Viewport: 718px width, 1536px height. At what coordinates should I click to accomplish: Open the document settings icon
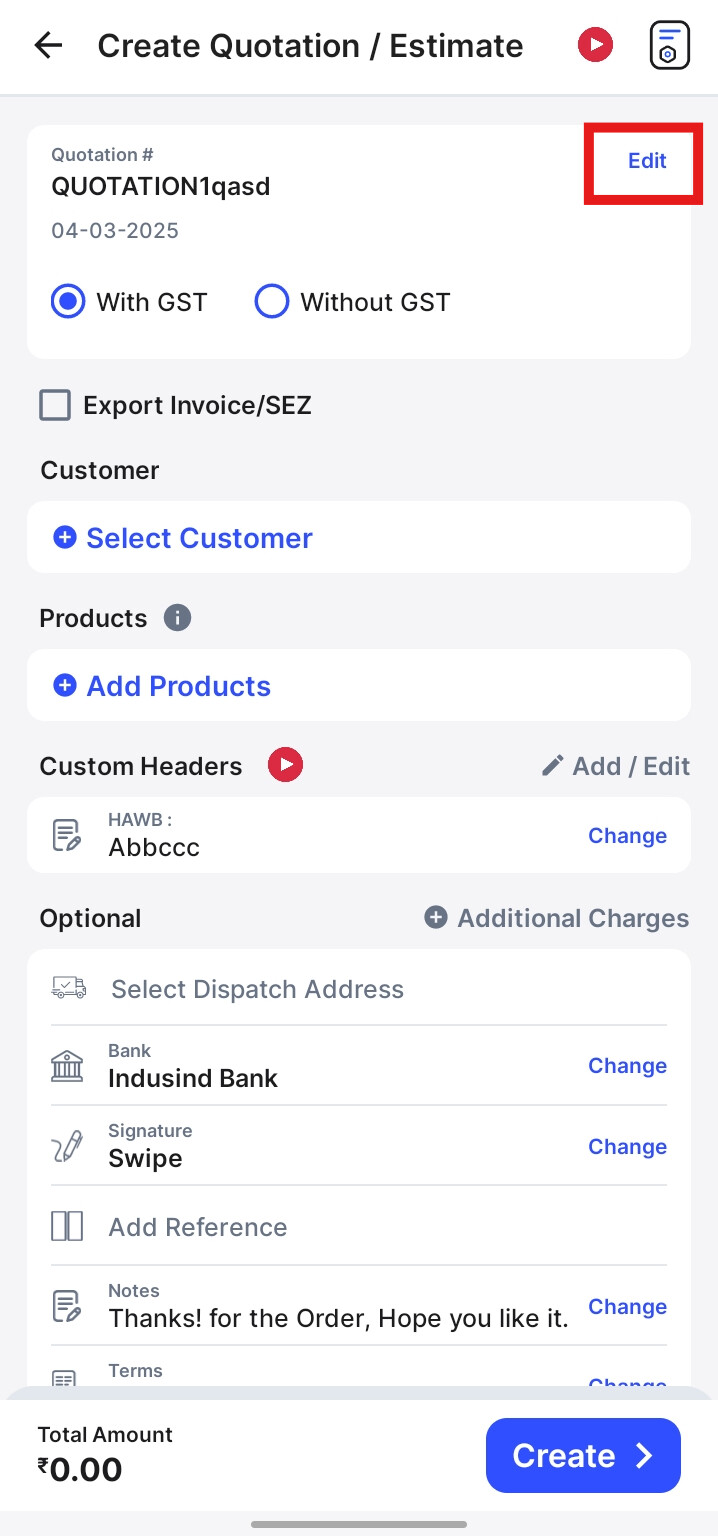(669, 45)
